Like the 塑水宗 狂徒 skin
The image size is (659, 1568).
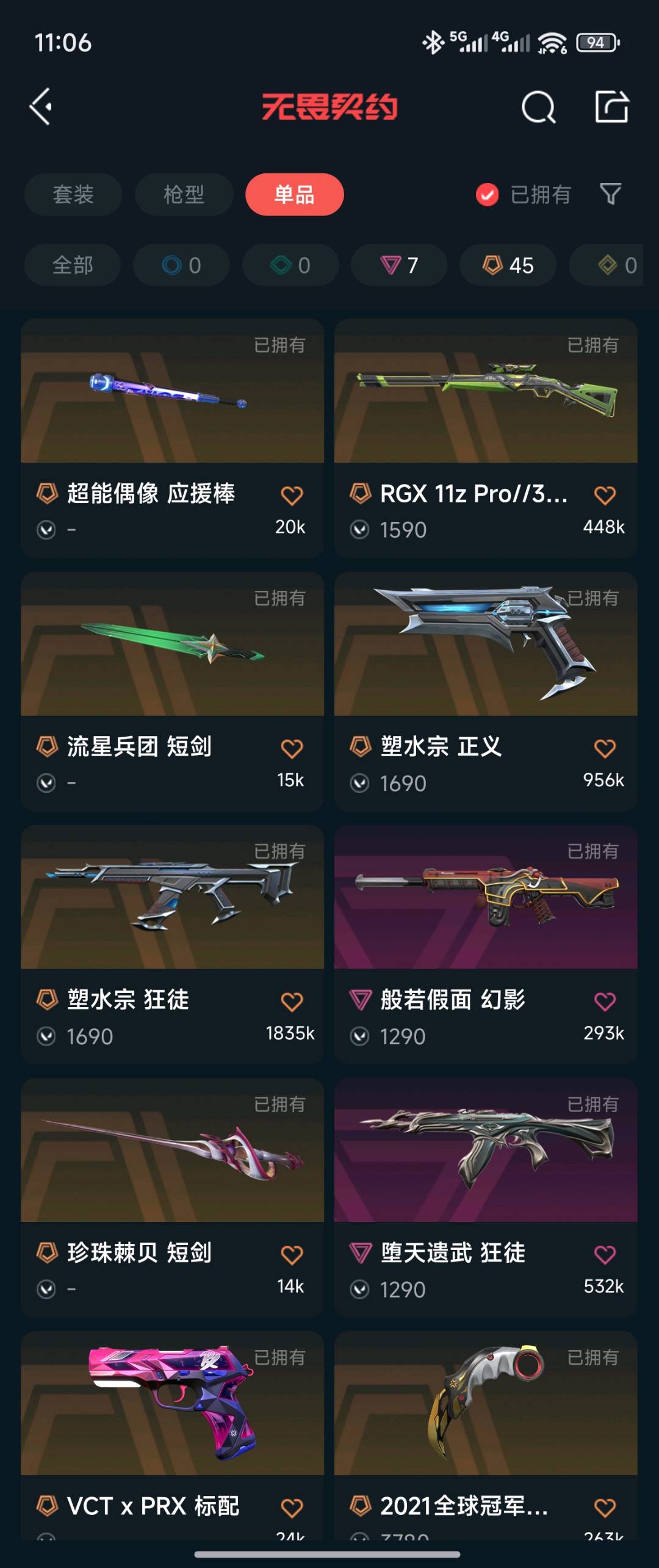point(292,1002)
